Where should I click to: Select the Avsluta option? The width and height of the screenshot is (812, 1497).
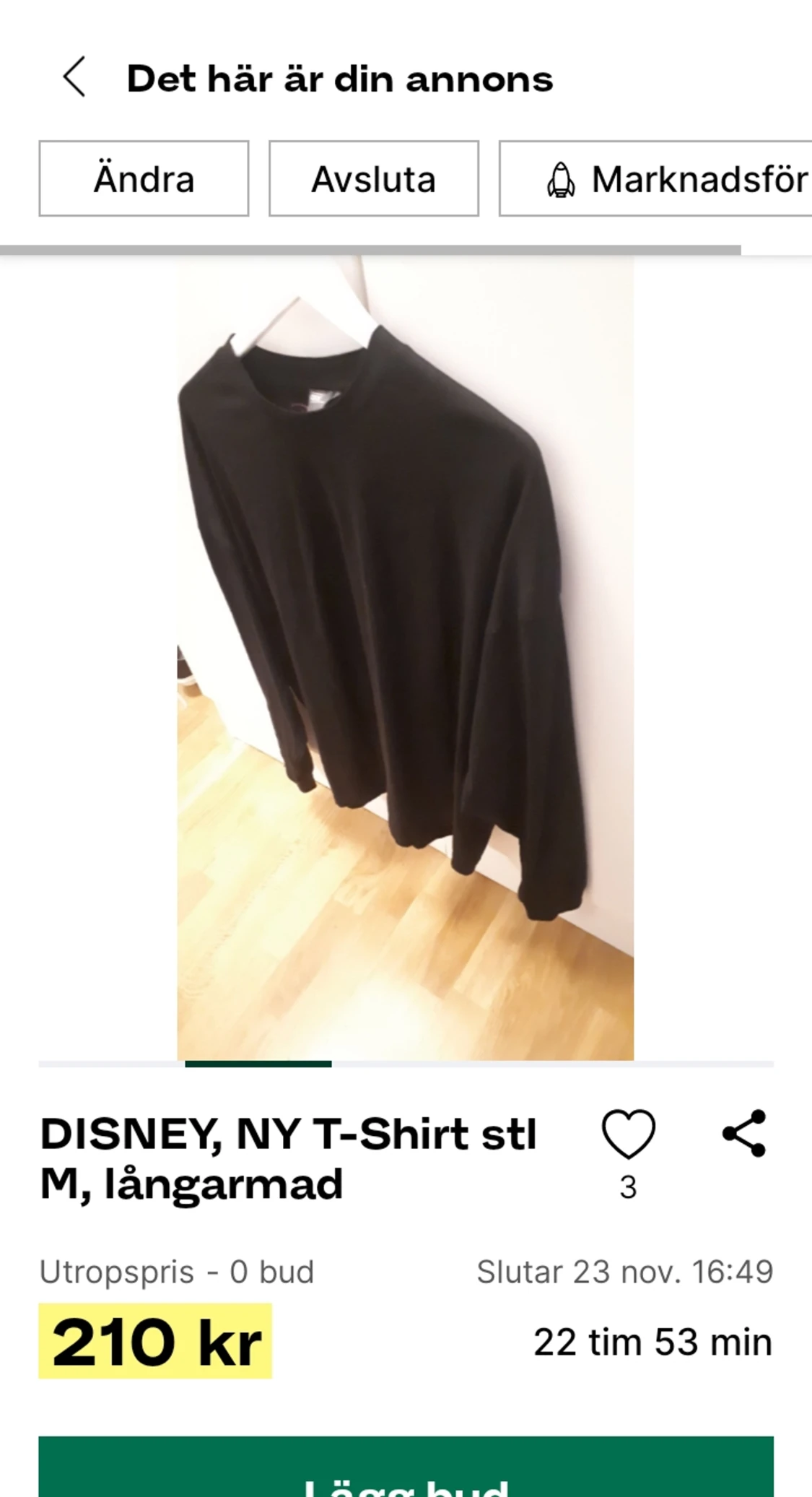[x=373, y=179]
